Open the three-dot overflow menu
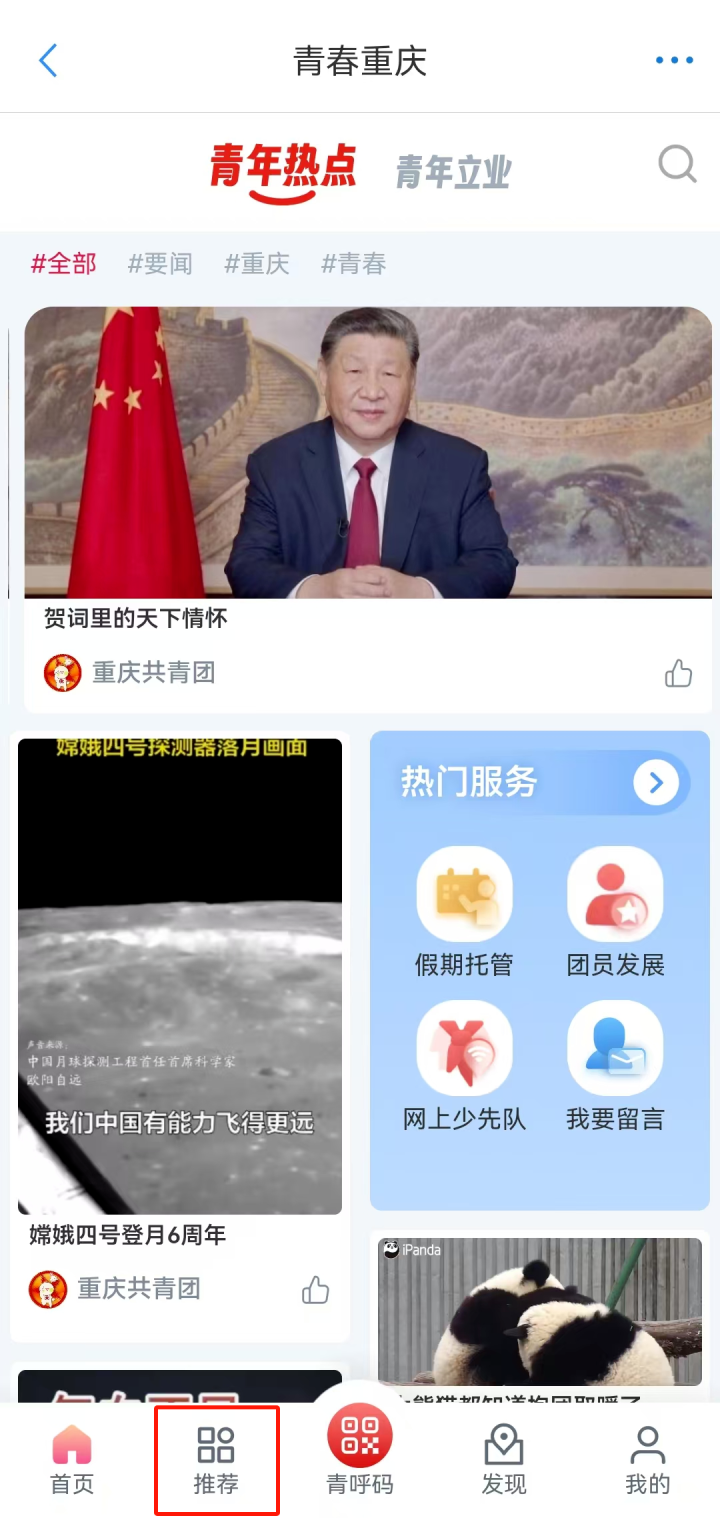This screenshot has height=1518, width=720. (674, 61)
